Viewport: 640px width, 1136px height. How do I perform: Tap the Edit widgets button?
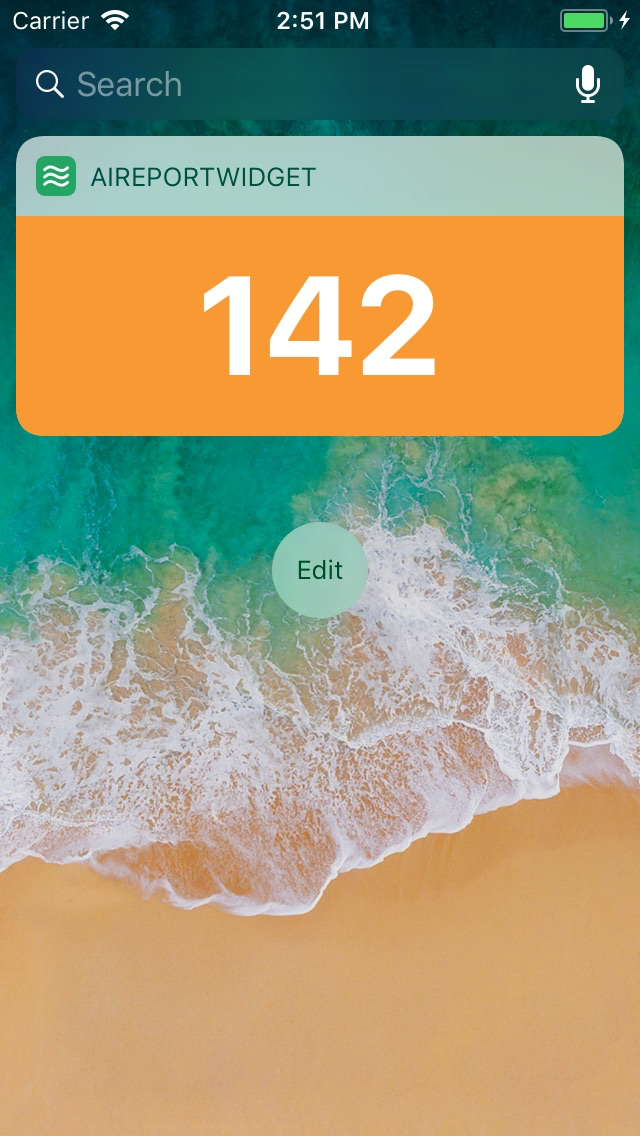320,570
